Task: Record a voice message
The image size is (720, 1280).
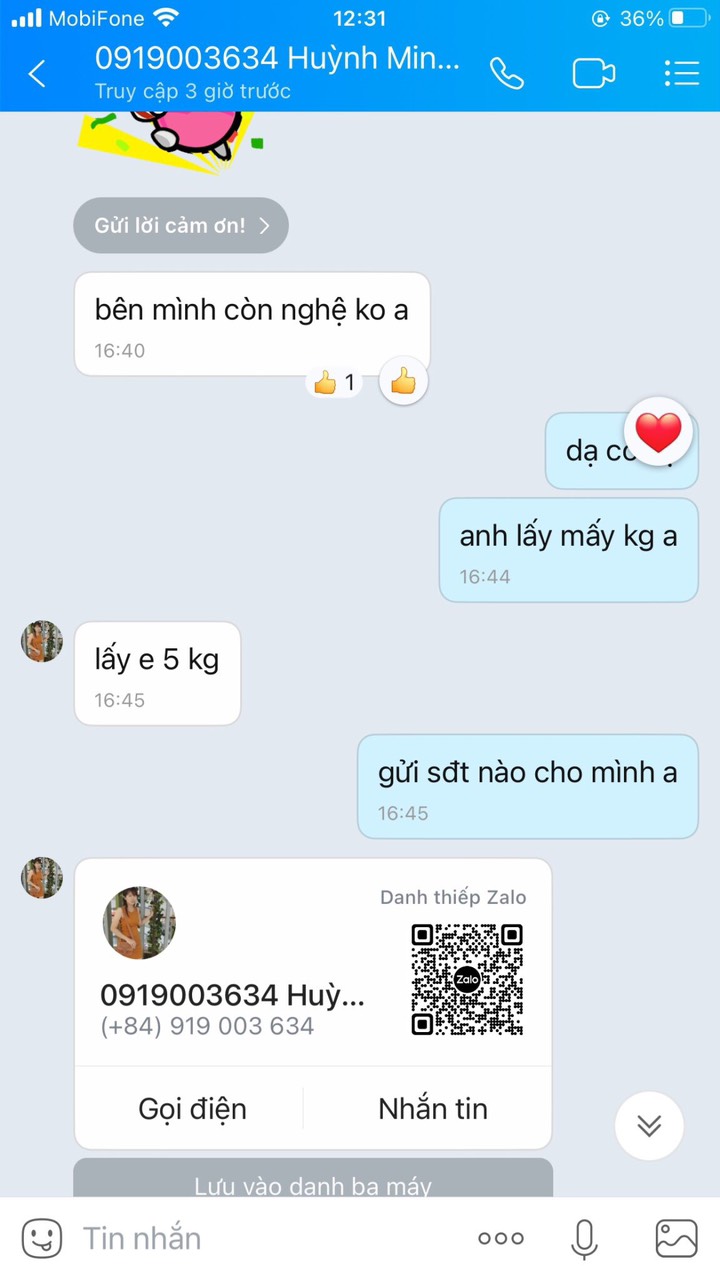Action: coord(584,1238)
